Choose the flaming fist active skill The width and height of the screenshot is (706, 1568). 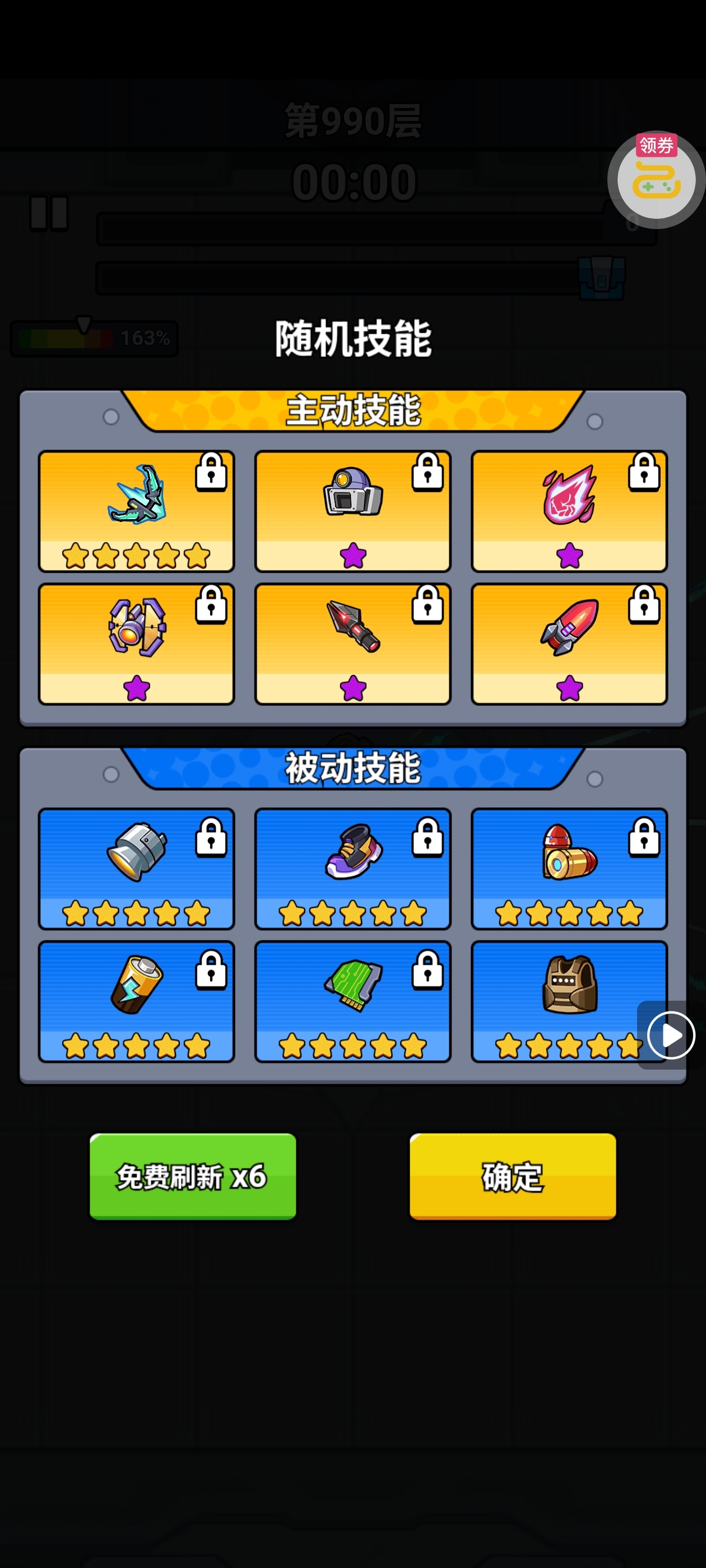pos(569,511)
